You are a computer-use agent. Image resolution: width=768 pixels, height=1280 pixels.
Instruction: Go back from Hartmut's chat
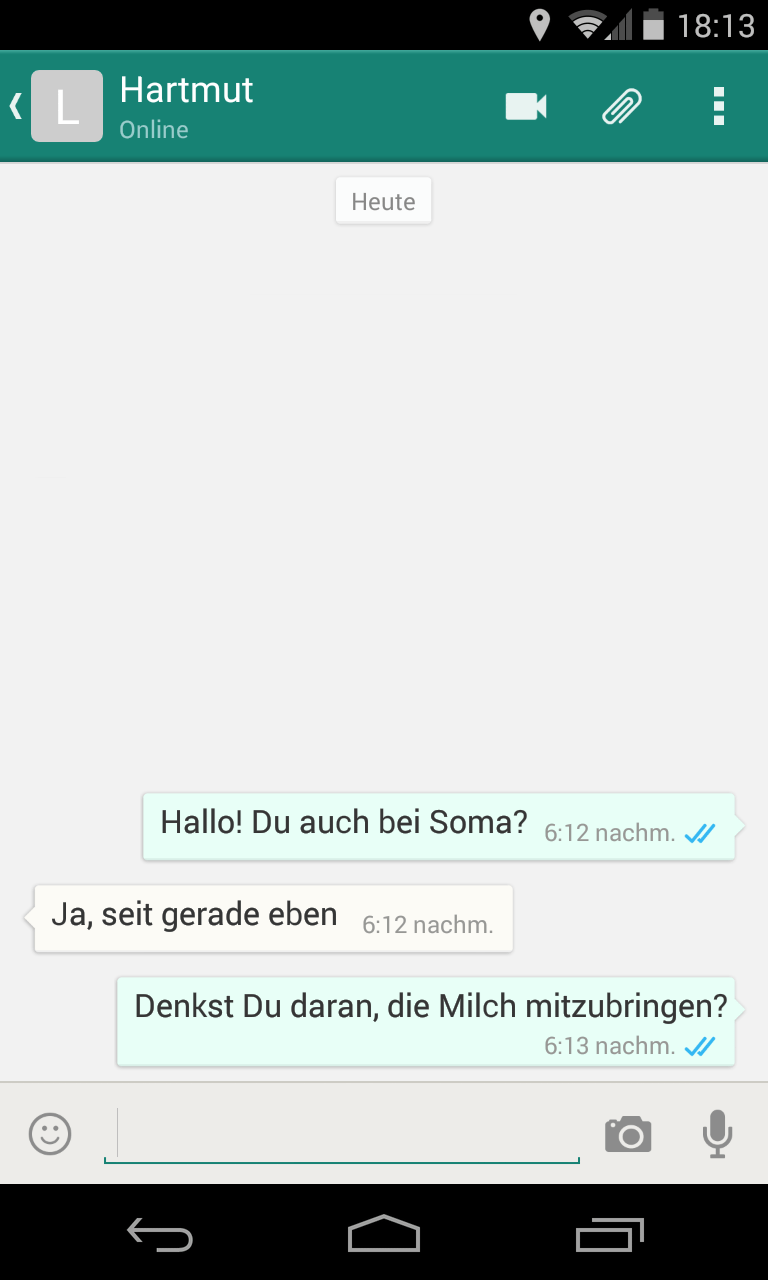pos(17,106)
